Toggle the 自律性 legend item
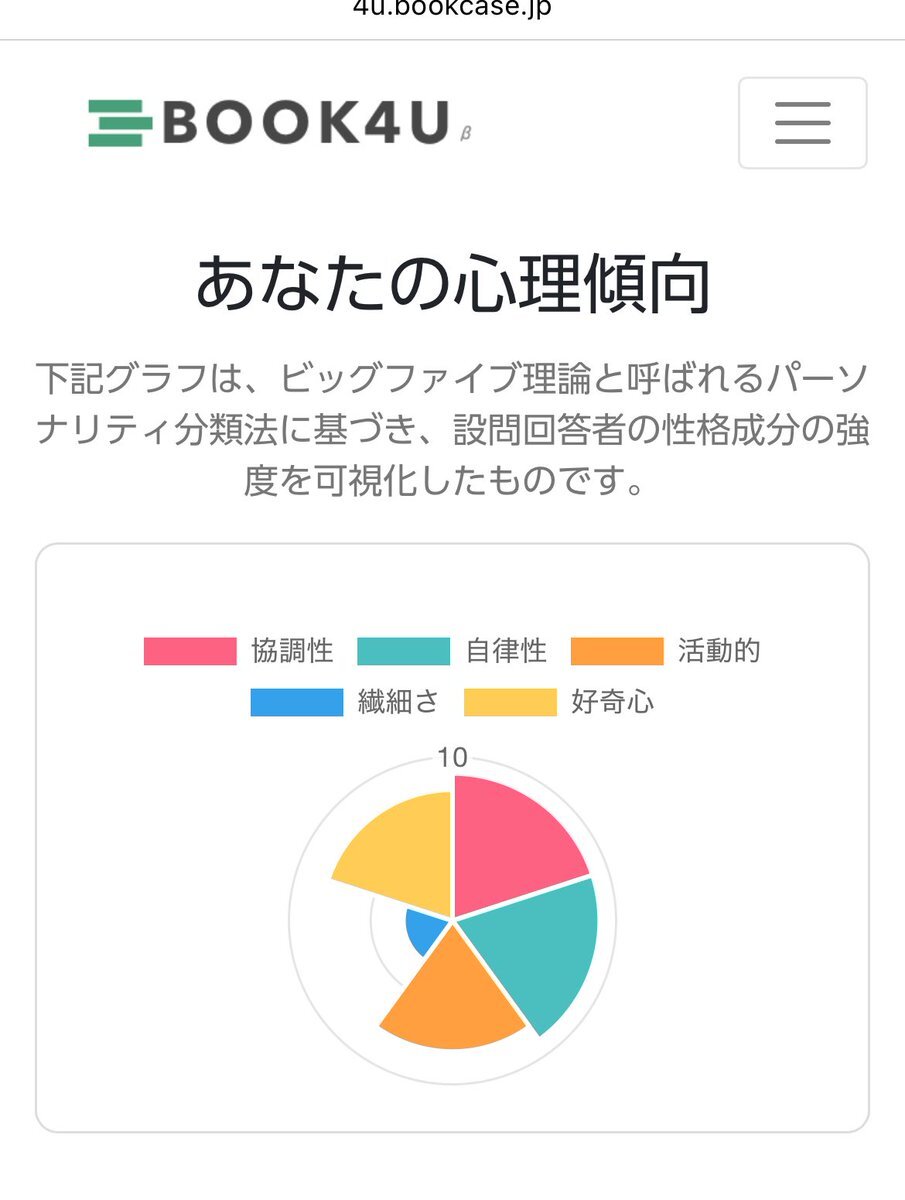905x1200 pixels. [452, 651]
